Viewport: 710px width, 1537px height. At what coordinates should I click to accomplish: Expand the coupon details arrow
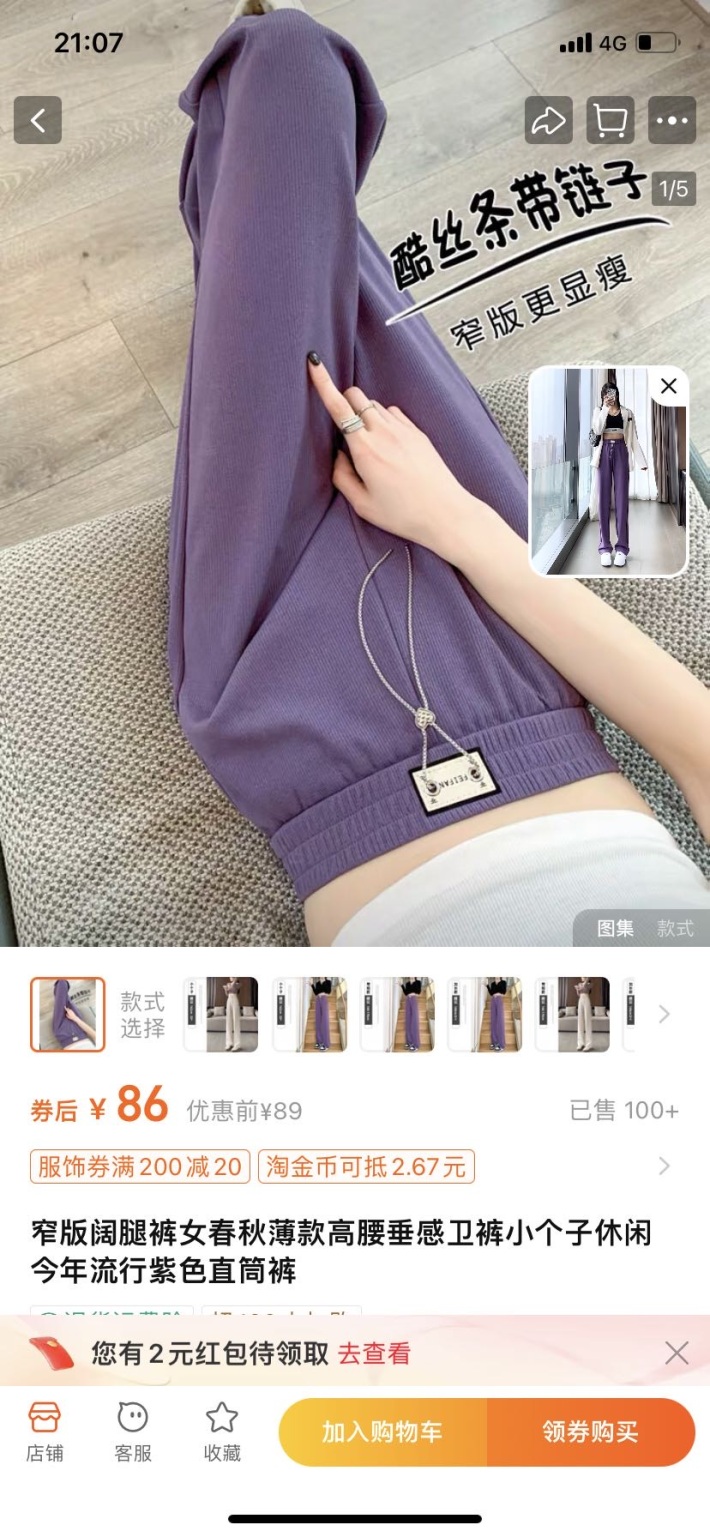click(x=664, y=1166)
